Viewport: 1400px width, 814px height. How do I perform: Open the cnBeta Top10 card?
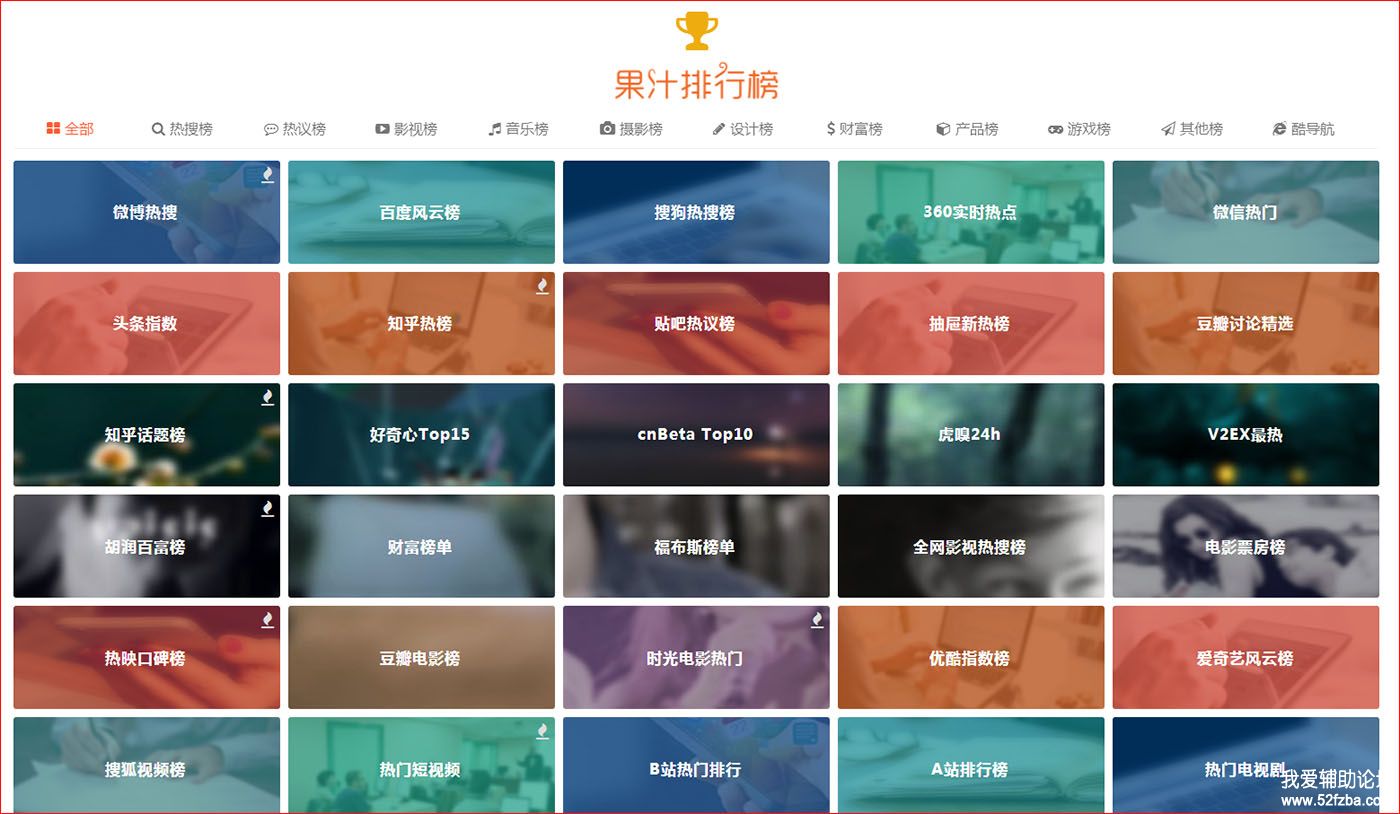[695, 434]
